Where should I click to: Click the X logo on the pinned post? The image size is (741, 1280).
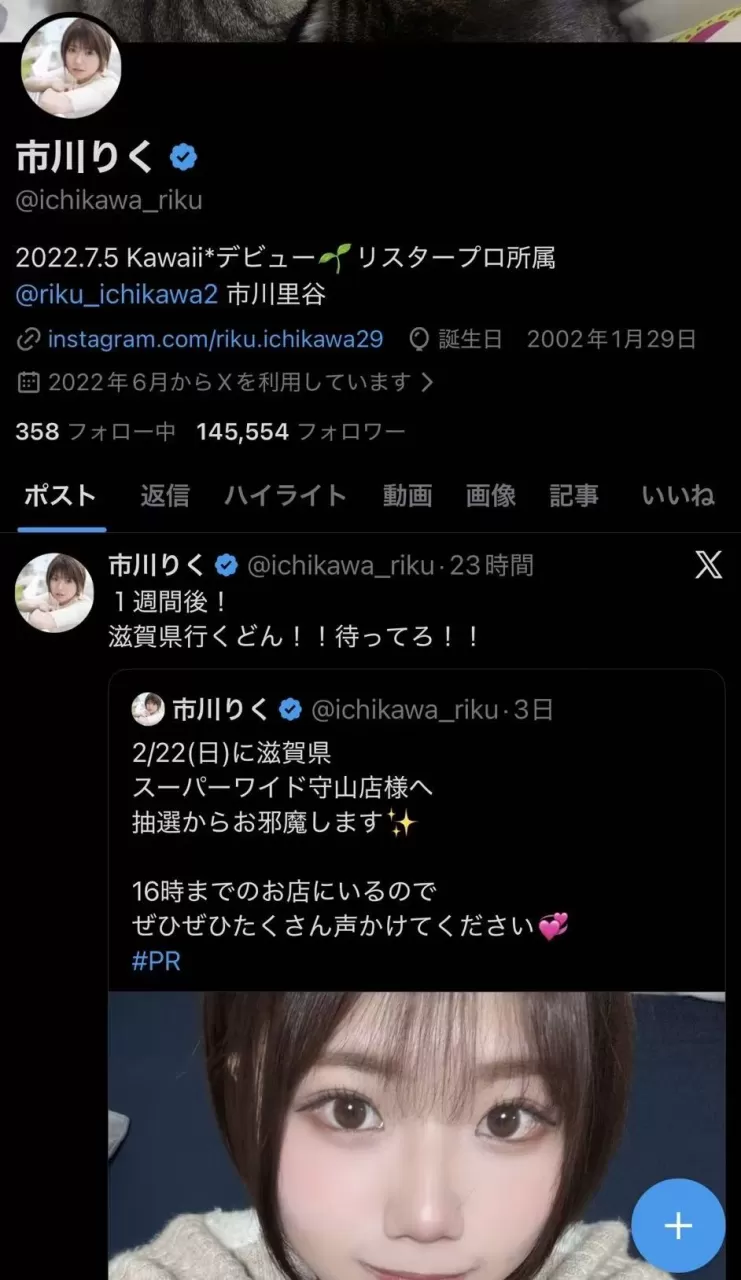coord(707,563)
